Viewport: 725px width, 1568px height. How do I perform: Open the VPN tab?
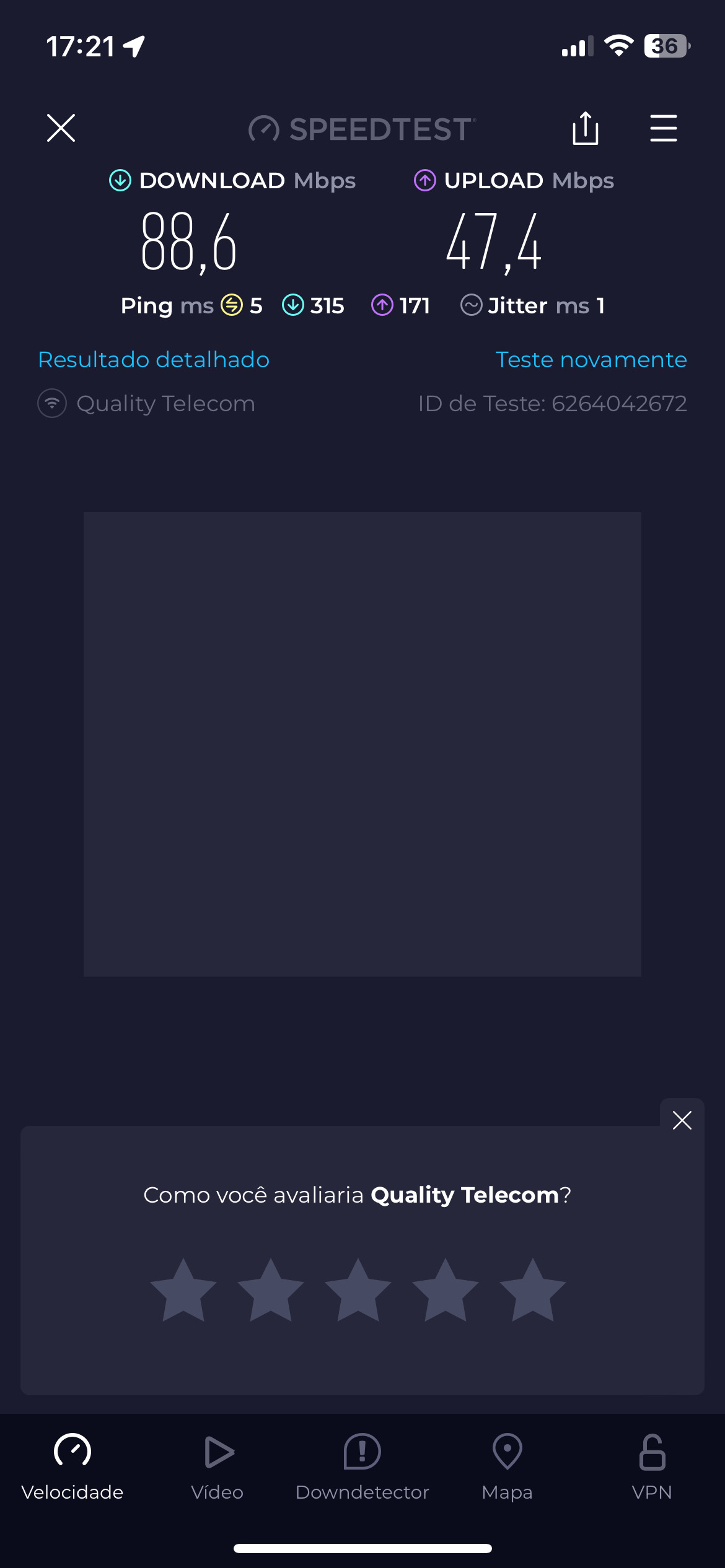(x=652, y=1466)
